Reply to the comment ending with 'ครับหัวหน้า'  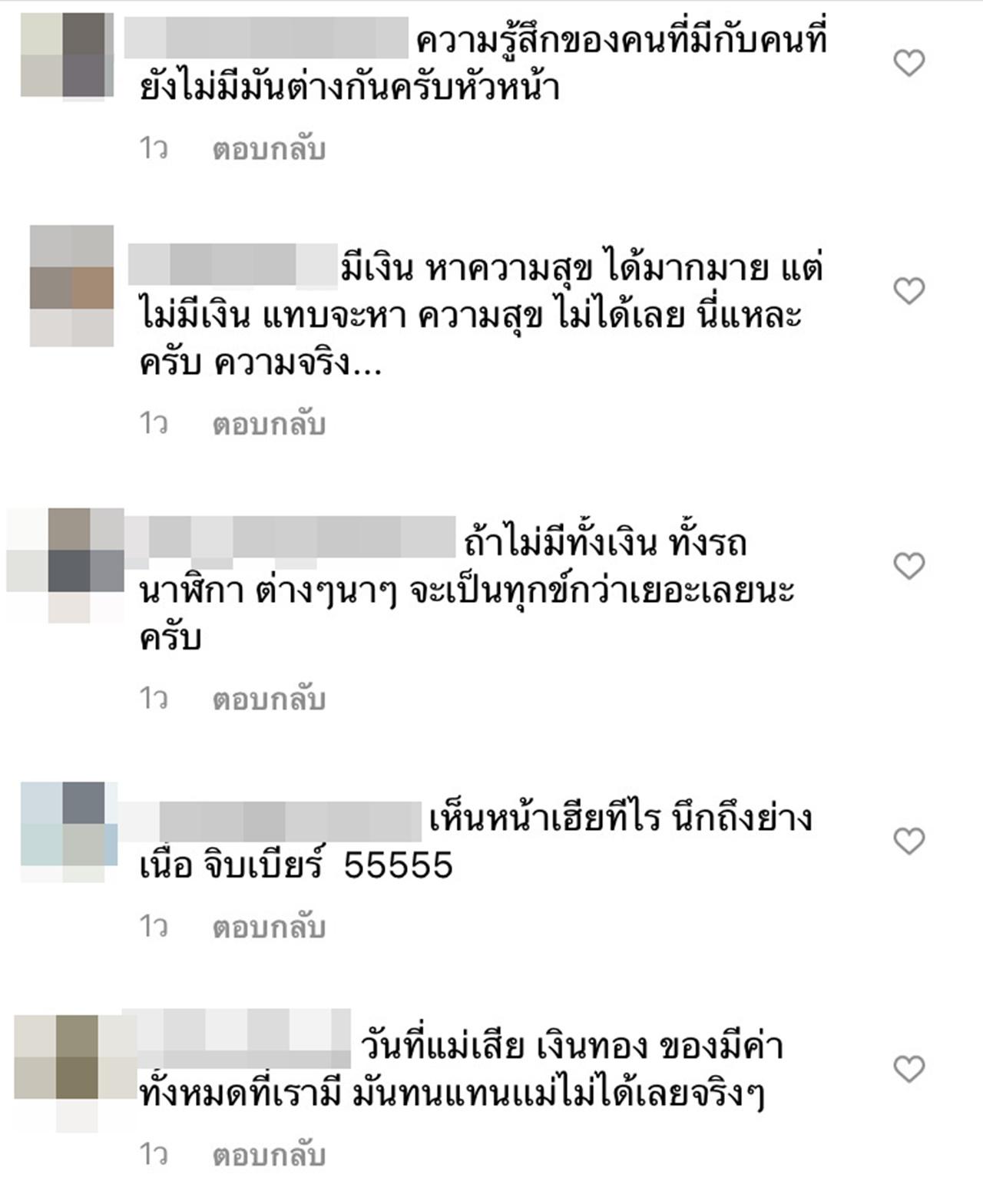pyautogui.click(x=269, y=149)
